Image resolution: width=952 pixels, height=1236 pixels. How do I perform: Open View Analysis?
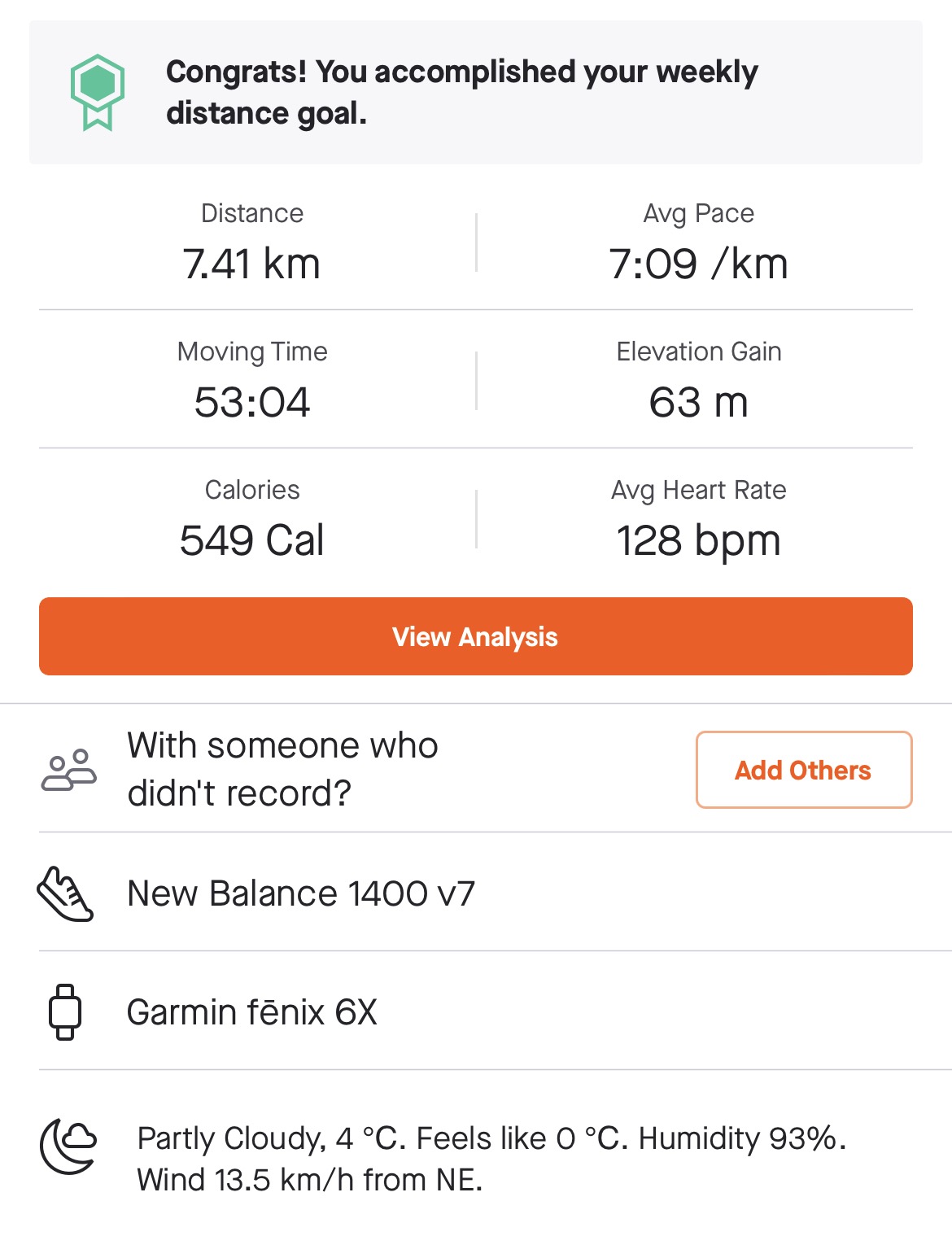pos(475,637)
